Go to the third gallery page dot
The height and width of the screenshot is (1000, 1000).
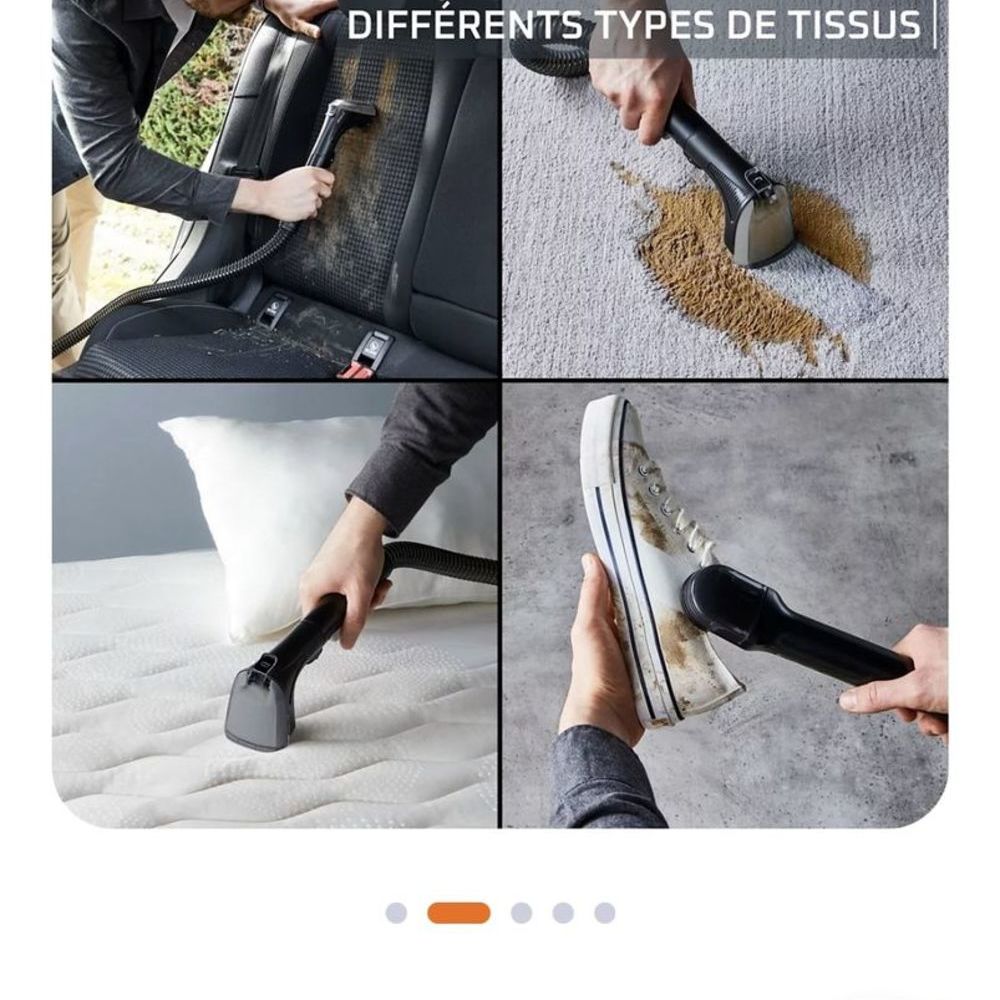click(521, 913)
